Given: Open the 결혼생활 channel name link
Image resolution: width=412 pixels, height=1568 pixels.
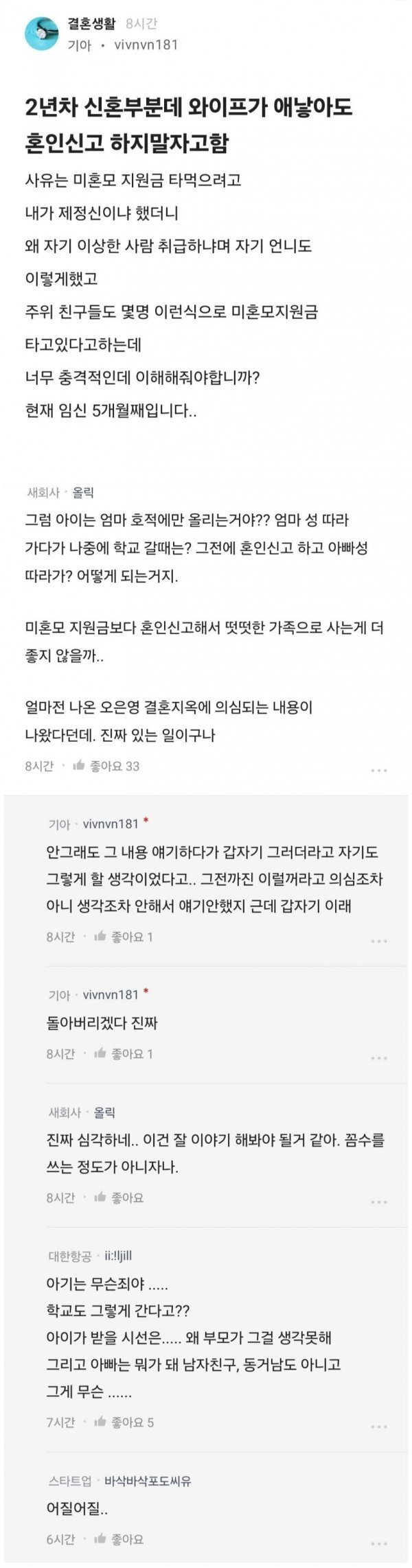Looking at the screenshot, I should [92, 23].
